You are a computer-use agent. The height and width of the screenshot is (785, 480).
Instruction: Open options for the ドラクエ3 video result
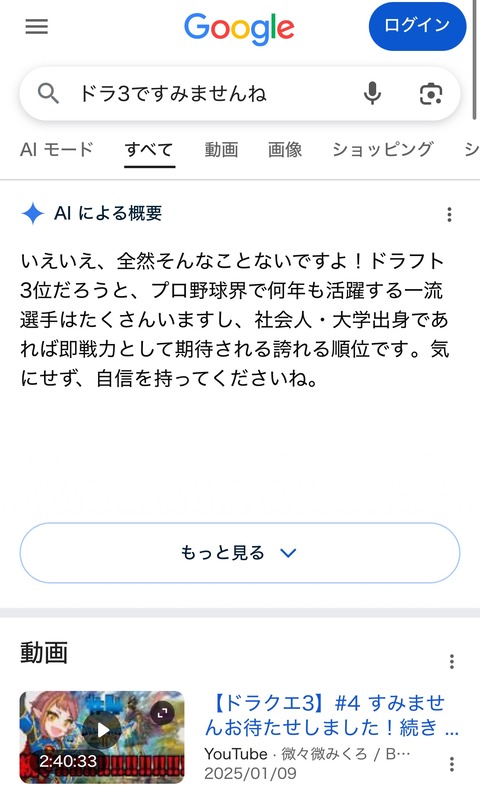tap(451, 764)
